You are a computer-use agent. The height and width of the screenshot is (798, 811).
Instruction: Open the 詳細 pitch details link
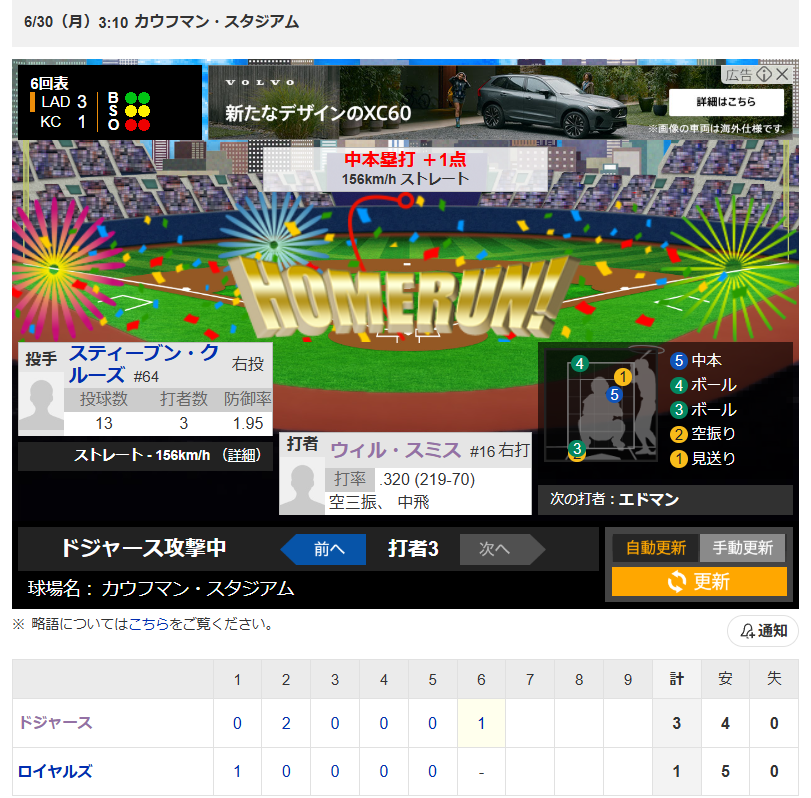coord(242,455)
